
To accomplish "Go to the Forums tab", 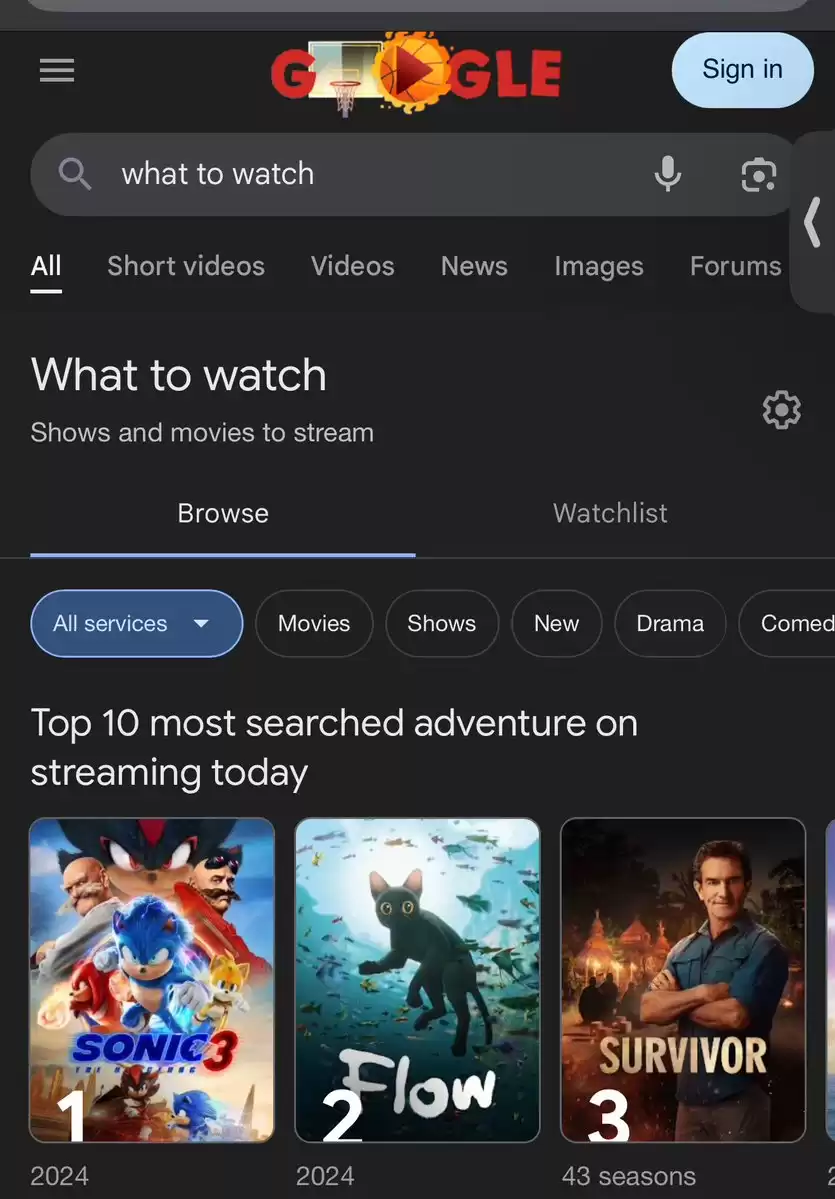I will (x=735, y=266).
